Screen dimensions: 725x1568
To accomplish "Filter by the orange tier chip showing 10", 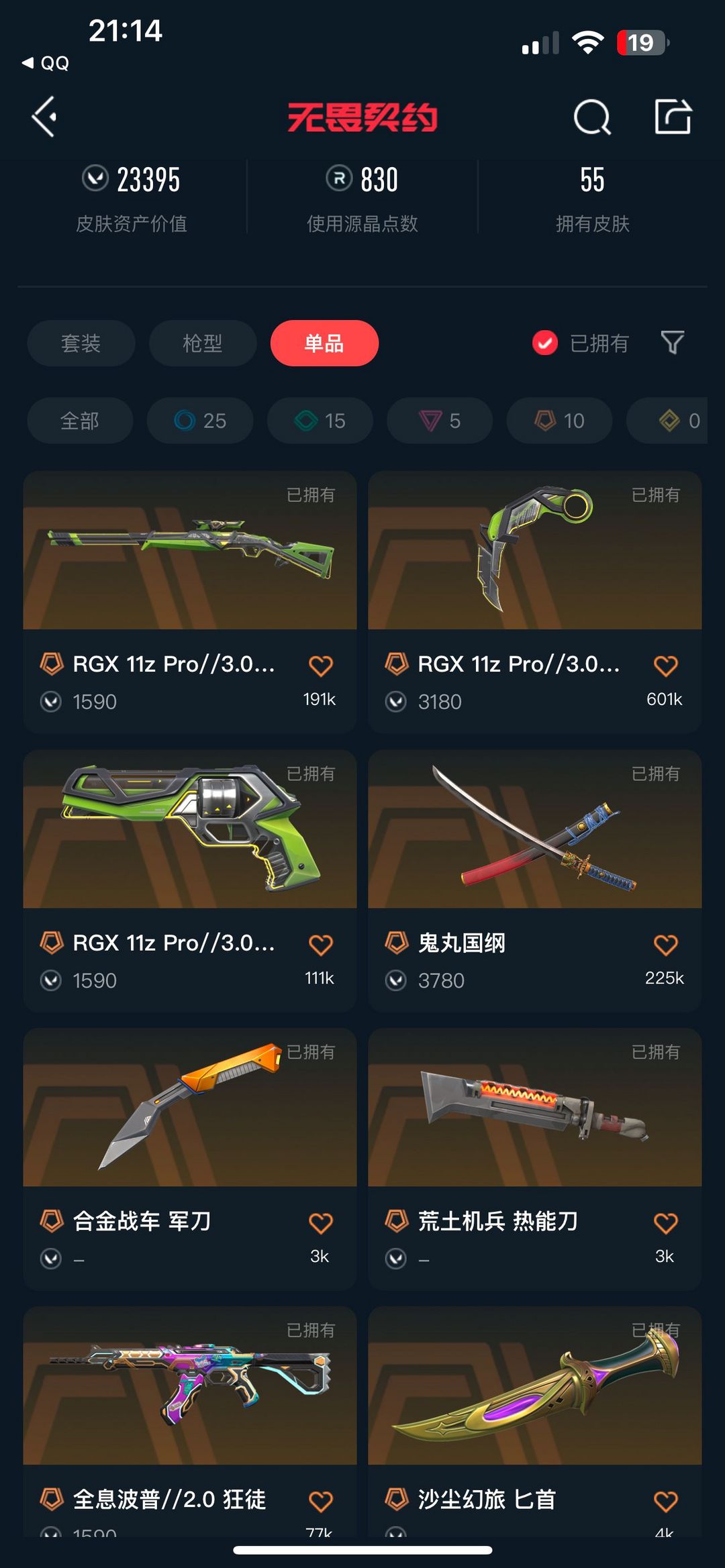I will point(559,421).
